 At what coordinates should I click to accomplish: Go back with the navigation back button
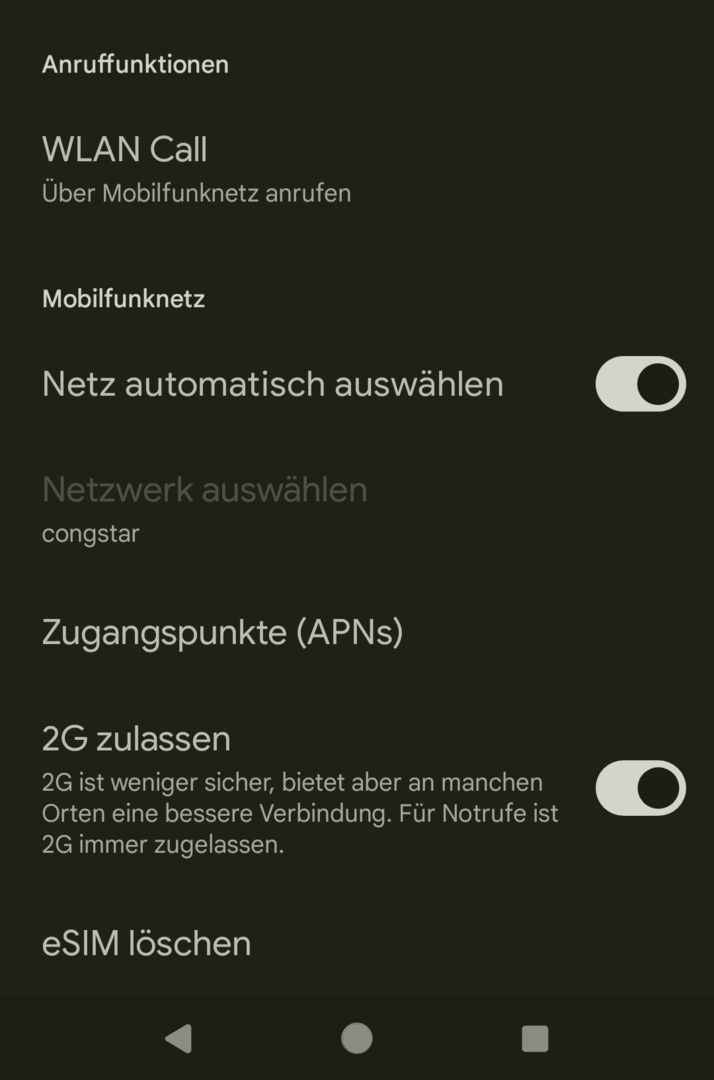click(x=178, y=1039)
